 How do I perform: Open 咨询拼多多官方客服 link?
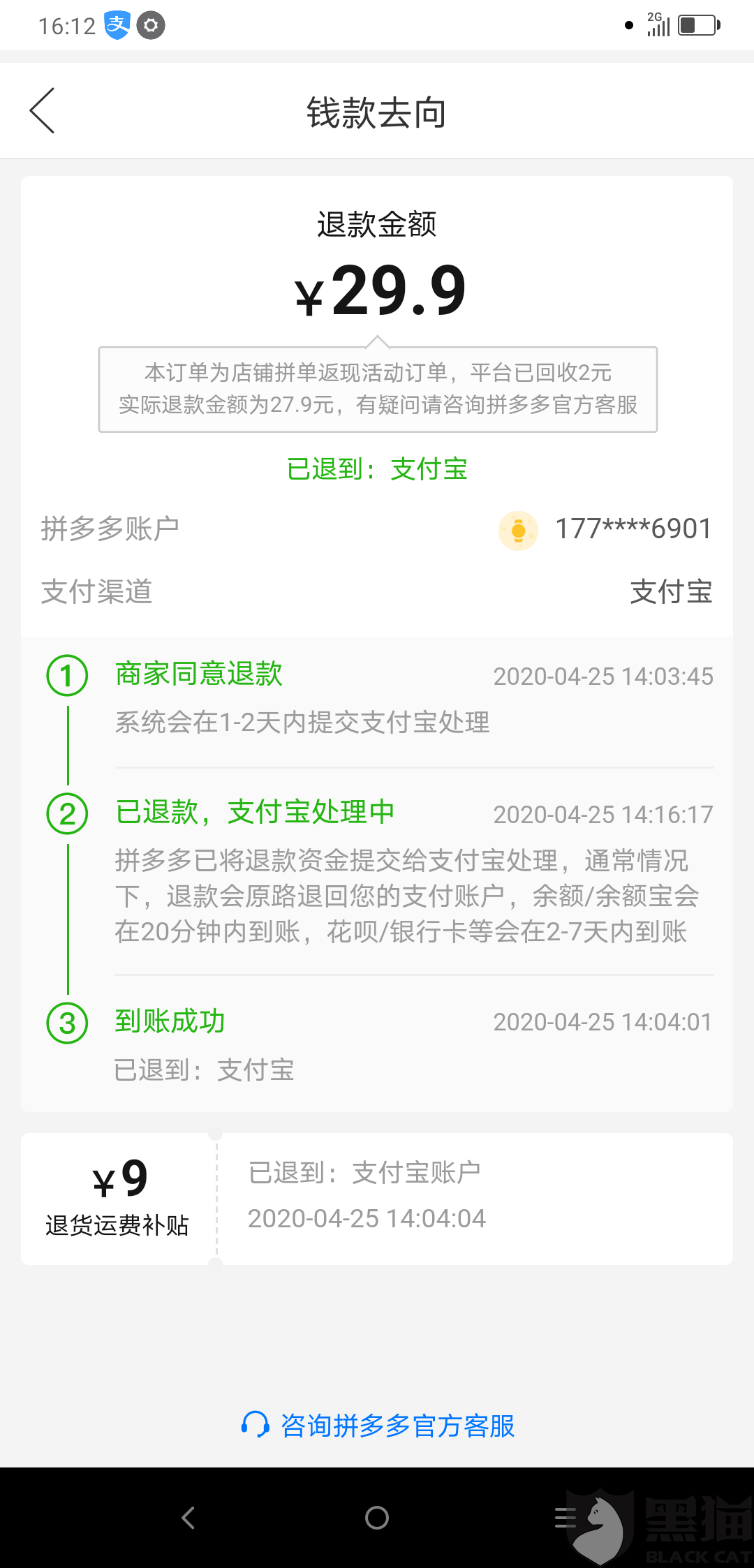click(x=378, y=1426)
